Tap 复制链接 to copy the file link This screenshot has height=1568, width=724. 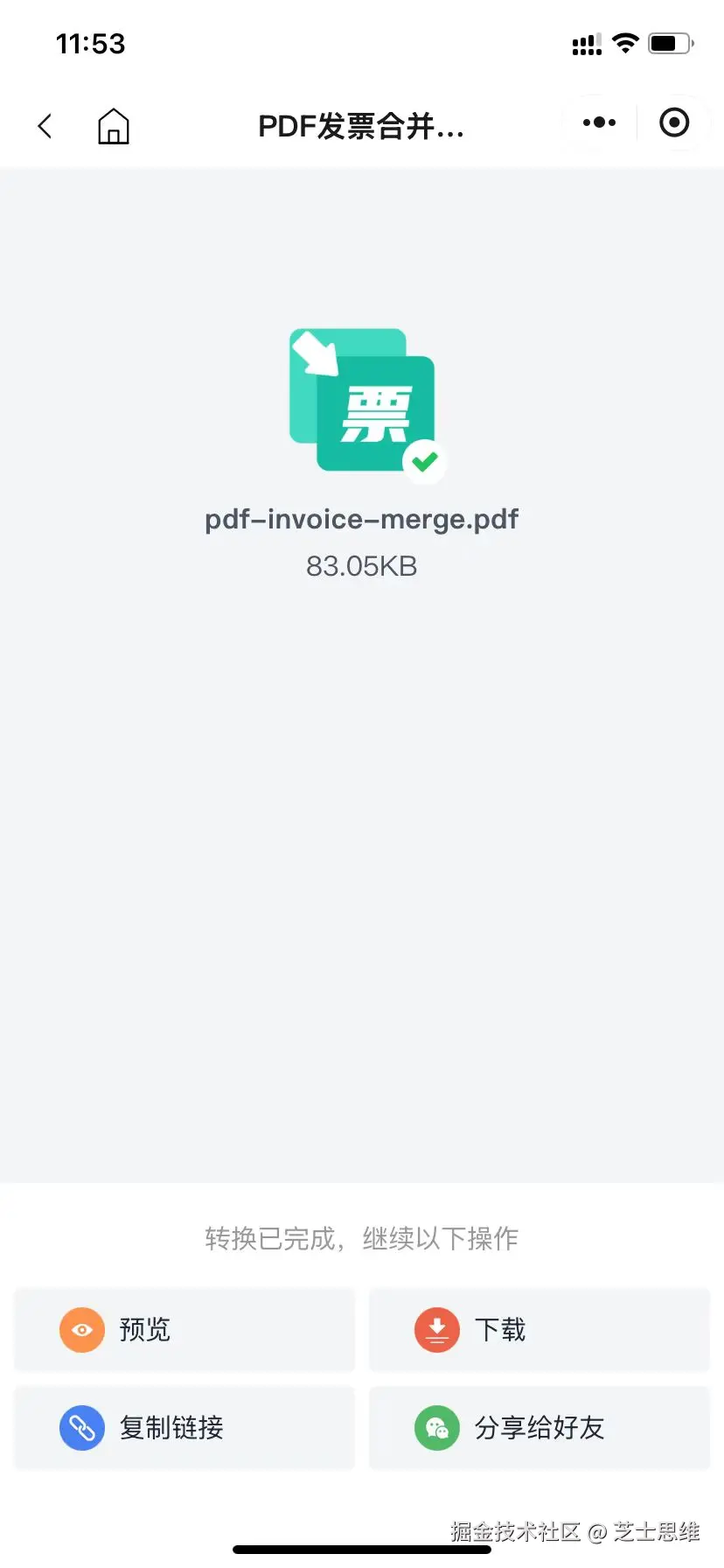pos(184,1427)
